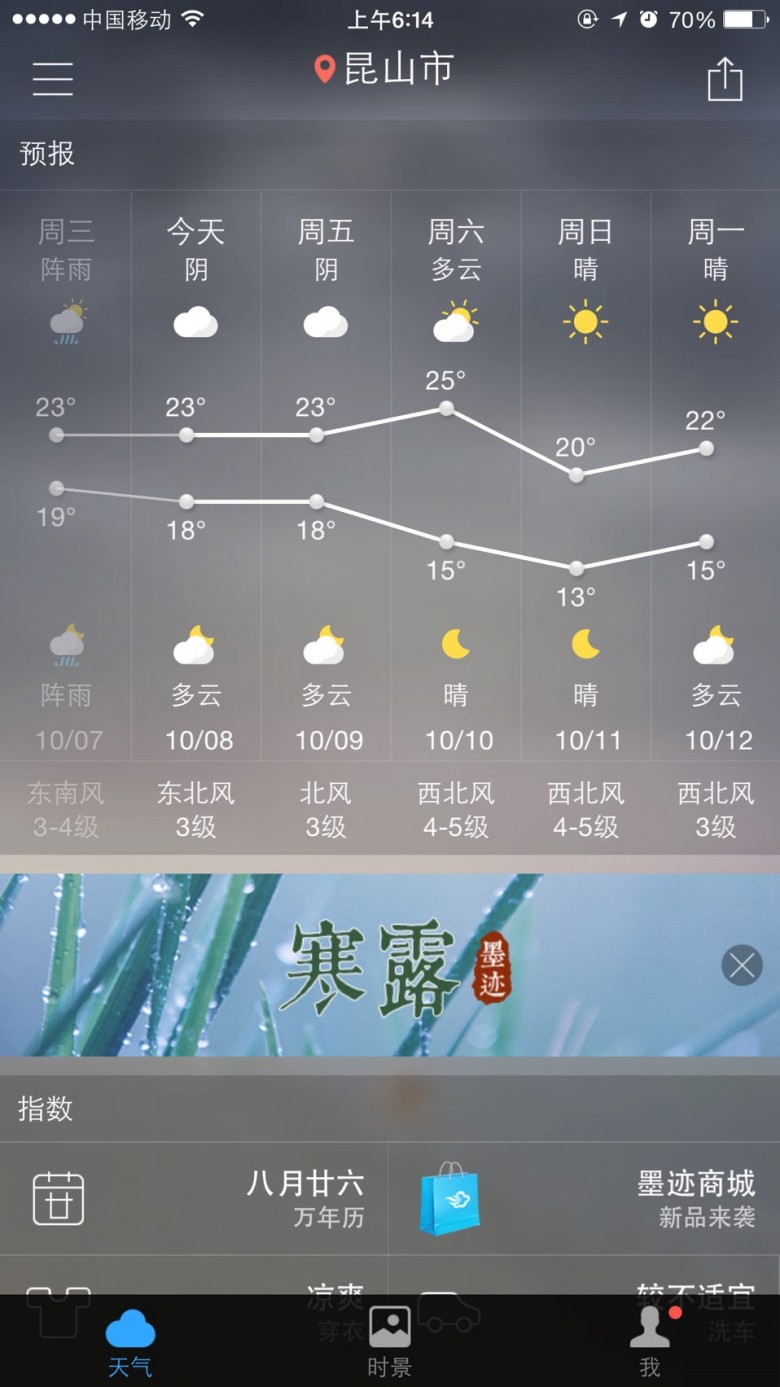Open the 万年历 calendar tile
780x1387 pixels.
point(194,1199)
